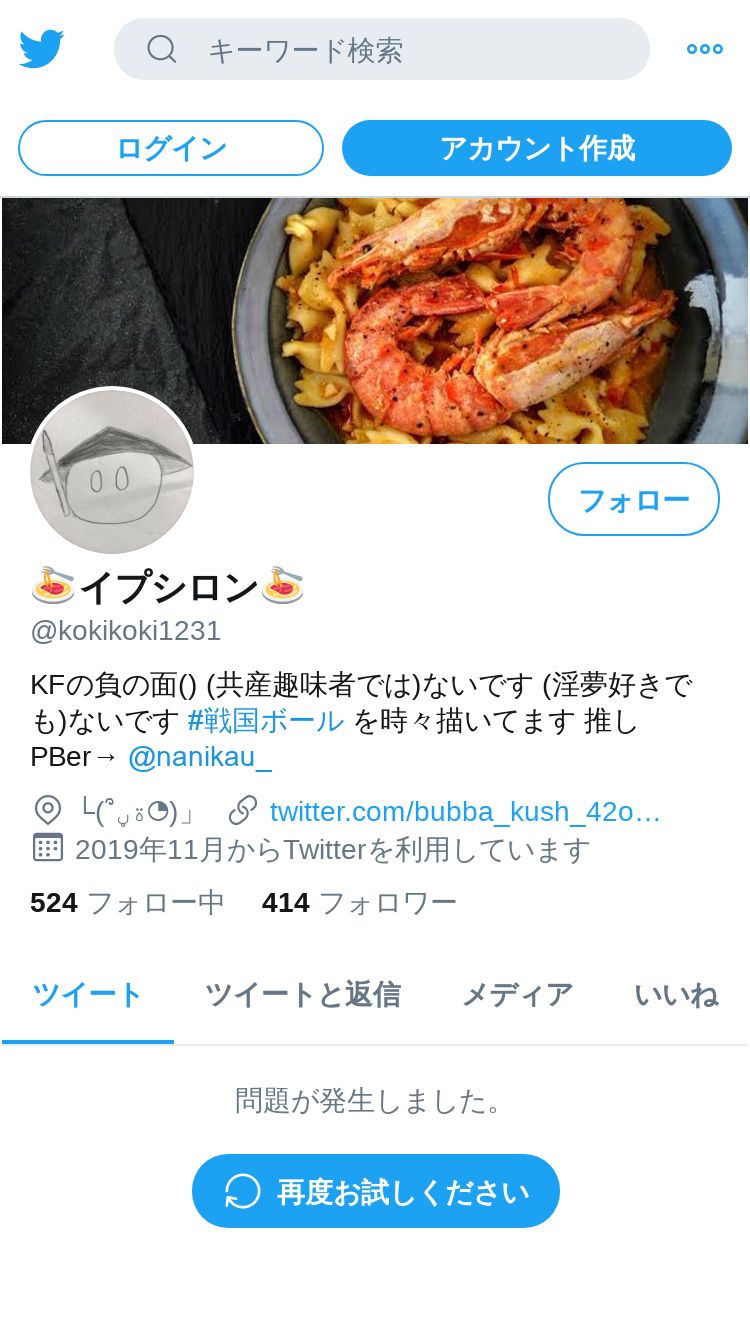
Task: Switch to the メディア tab
Action: (x=517, y=995)
